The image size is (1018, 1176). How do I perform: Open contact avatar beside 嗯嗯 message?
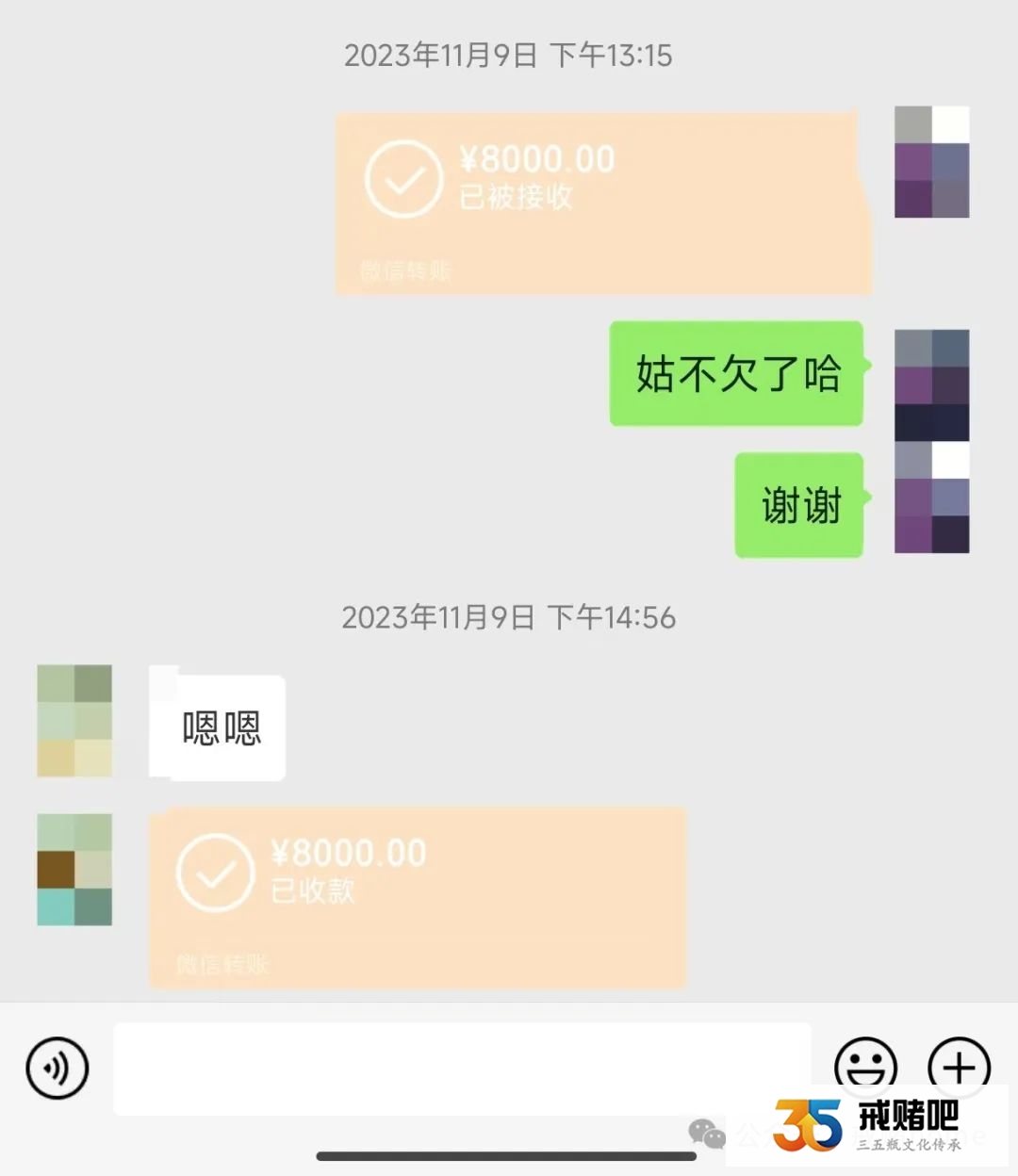point(74,721)
